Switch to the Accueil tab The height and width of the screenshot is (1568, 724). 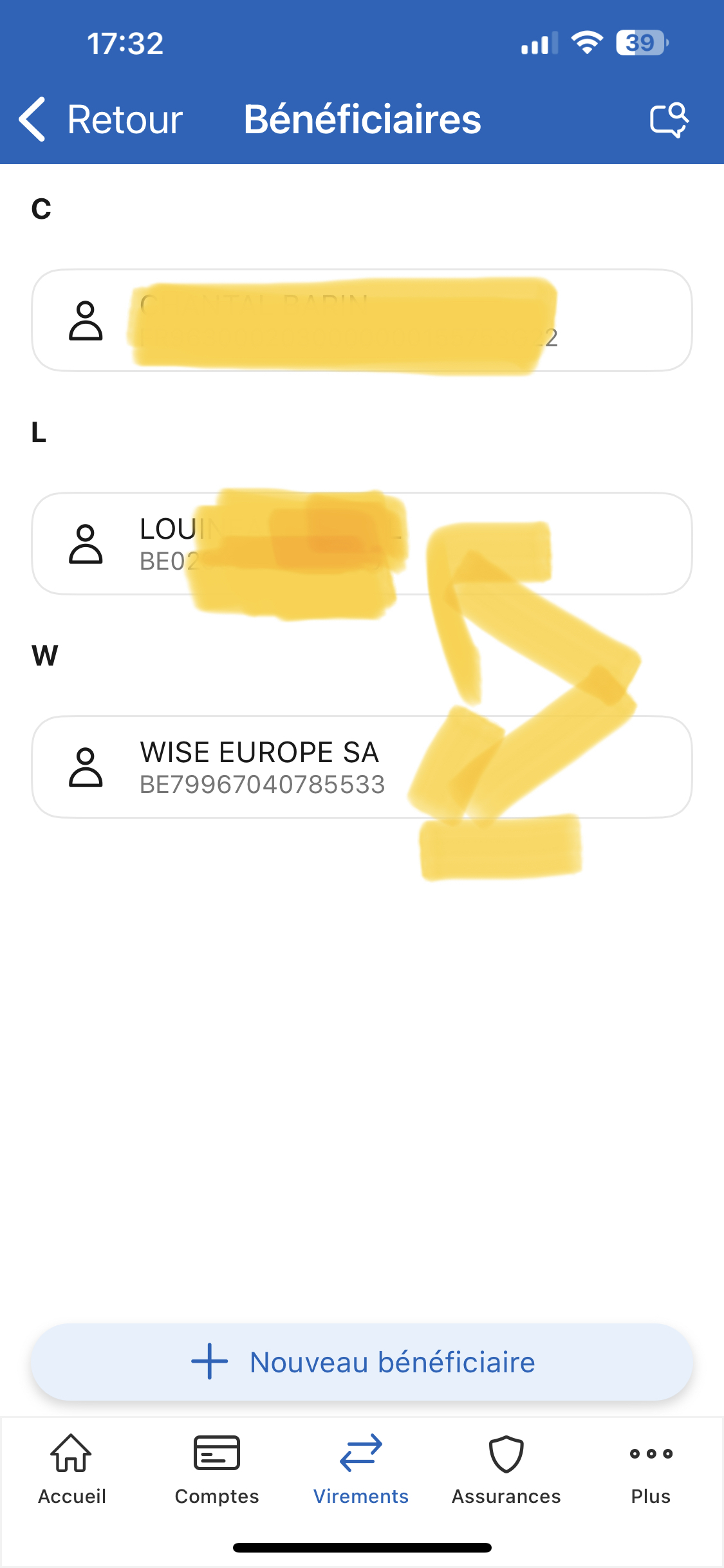(71, 1469)
